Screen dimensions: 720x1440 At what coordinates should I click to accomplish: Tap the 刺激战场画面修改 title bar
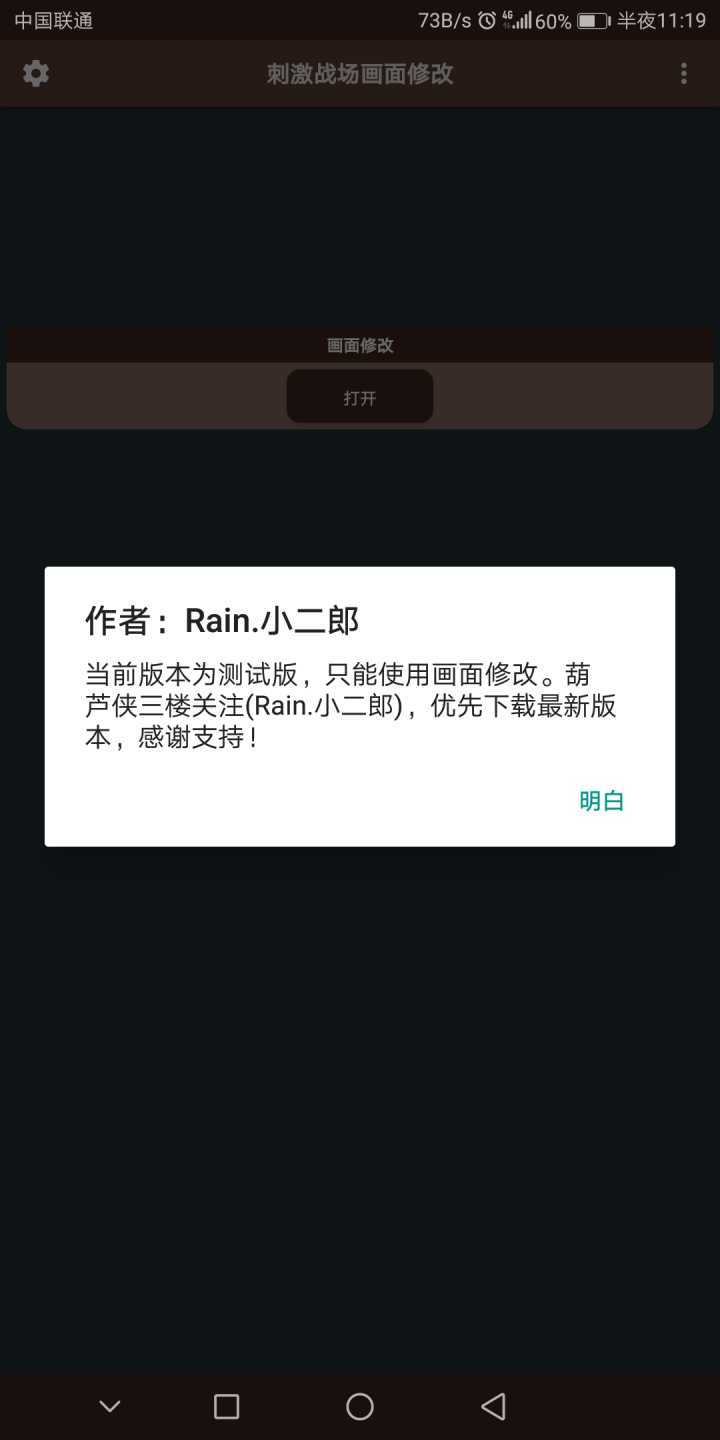point(359,73)
